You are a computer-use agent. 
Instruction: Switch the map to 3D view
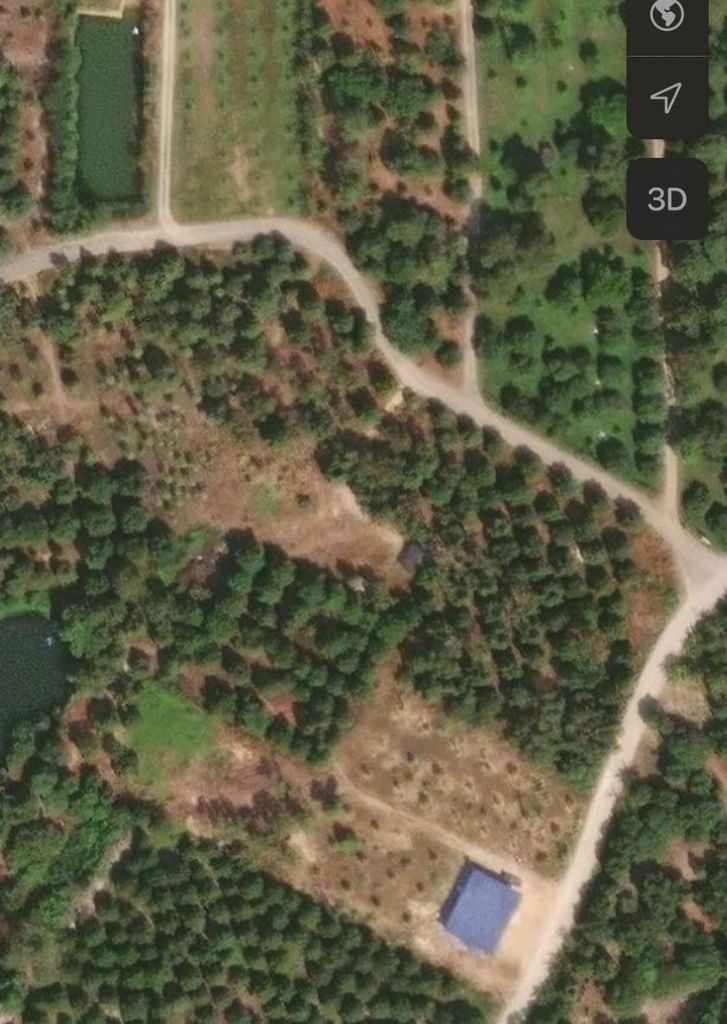[x=667, y=199]
